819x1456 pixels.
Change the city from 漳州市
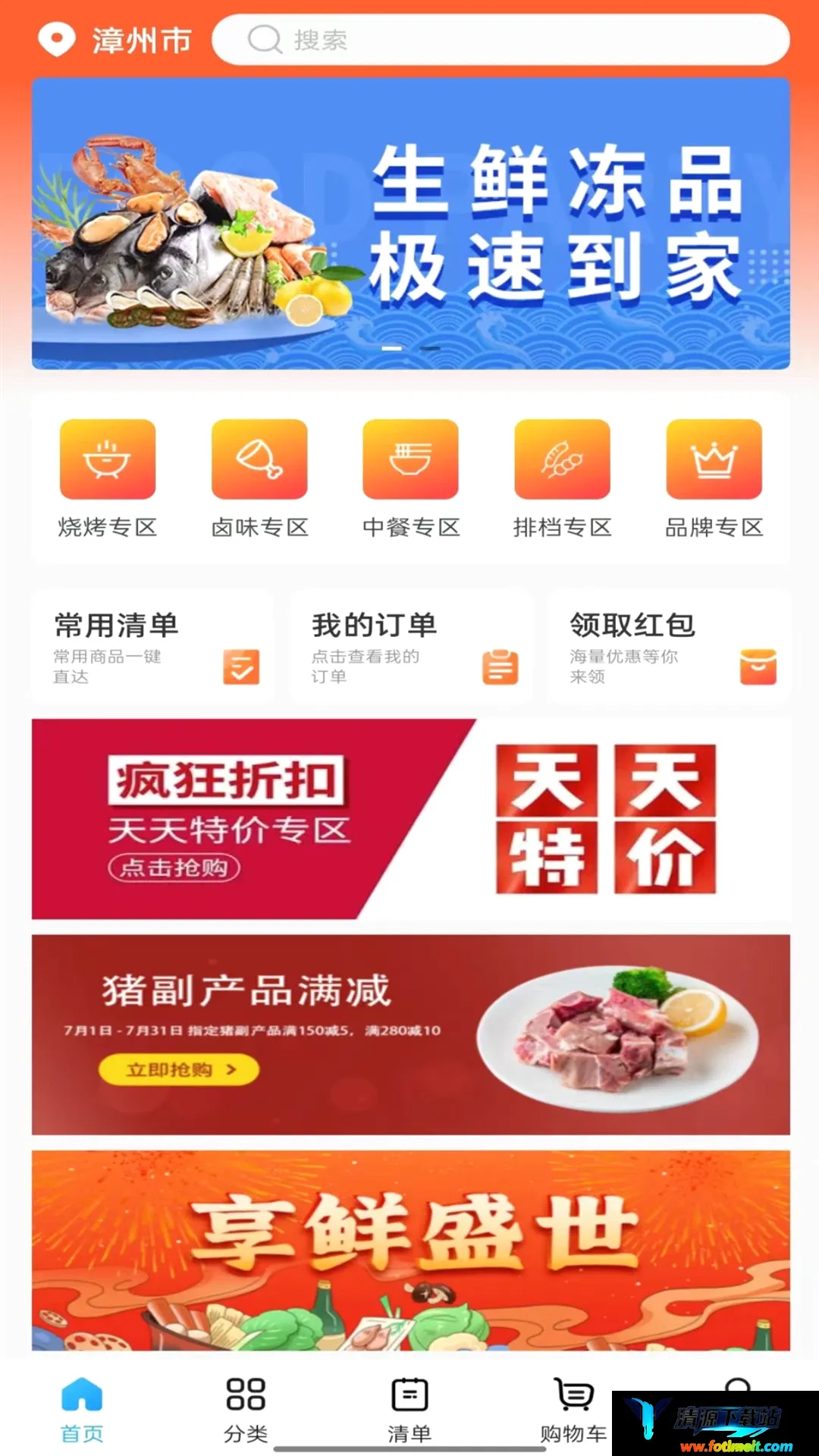point(115,40)
